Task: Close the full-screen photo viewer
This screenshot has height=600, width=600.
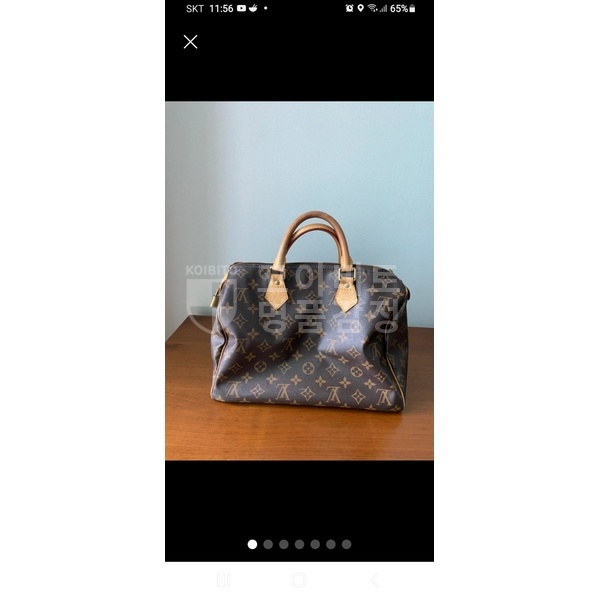Action: click(191, 42)
